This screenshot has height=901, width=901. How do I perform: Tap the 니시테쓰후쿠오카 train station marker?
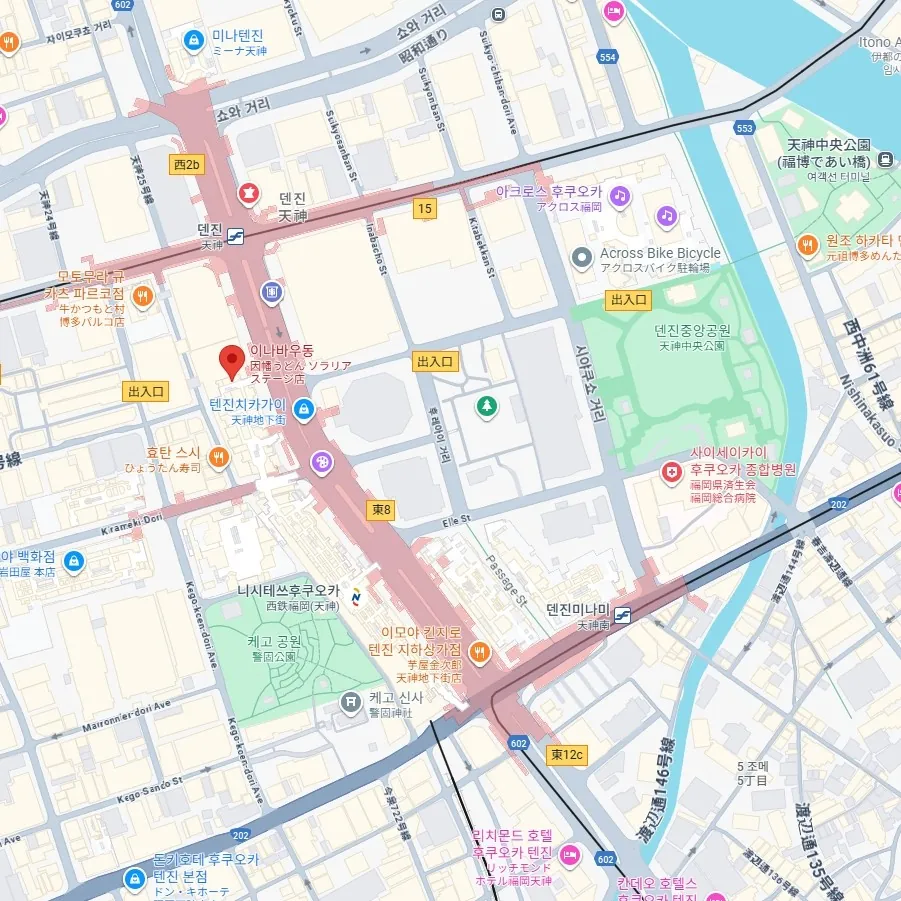357,597
